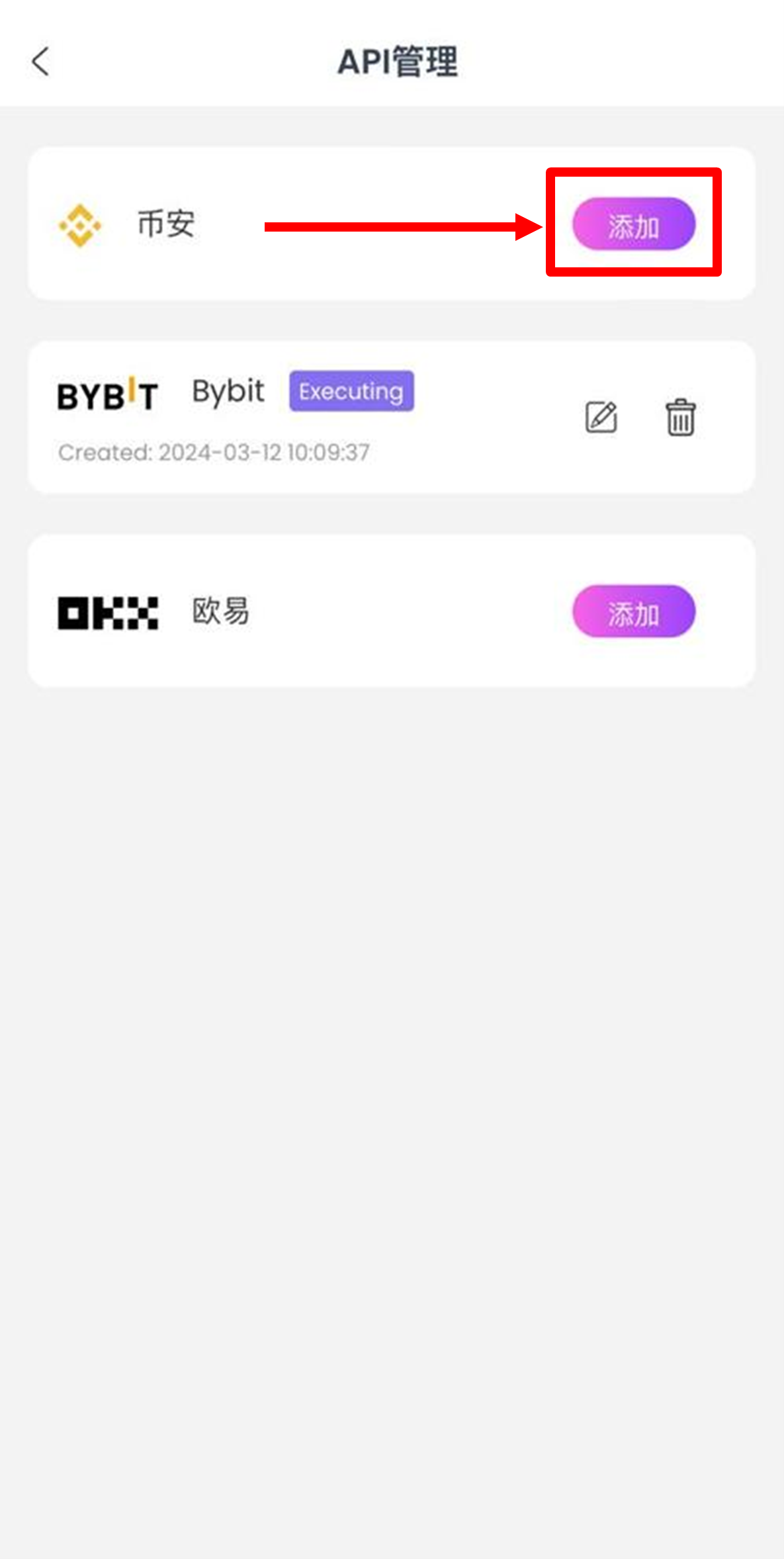
Task: Click the OKX exchange card
Action: coord(392,611)
